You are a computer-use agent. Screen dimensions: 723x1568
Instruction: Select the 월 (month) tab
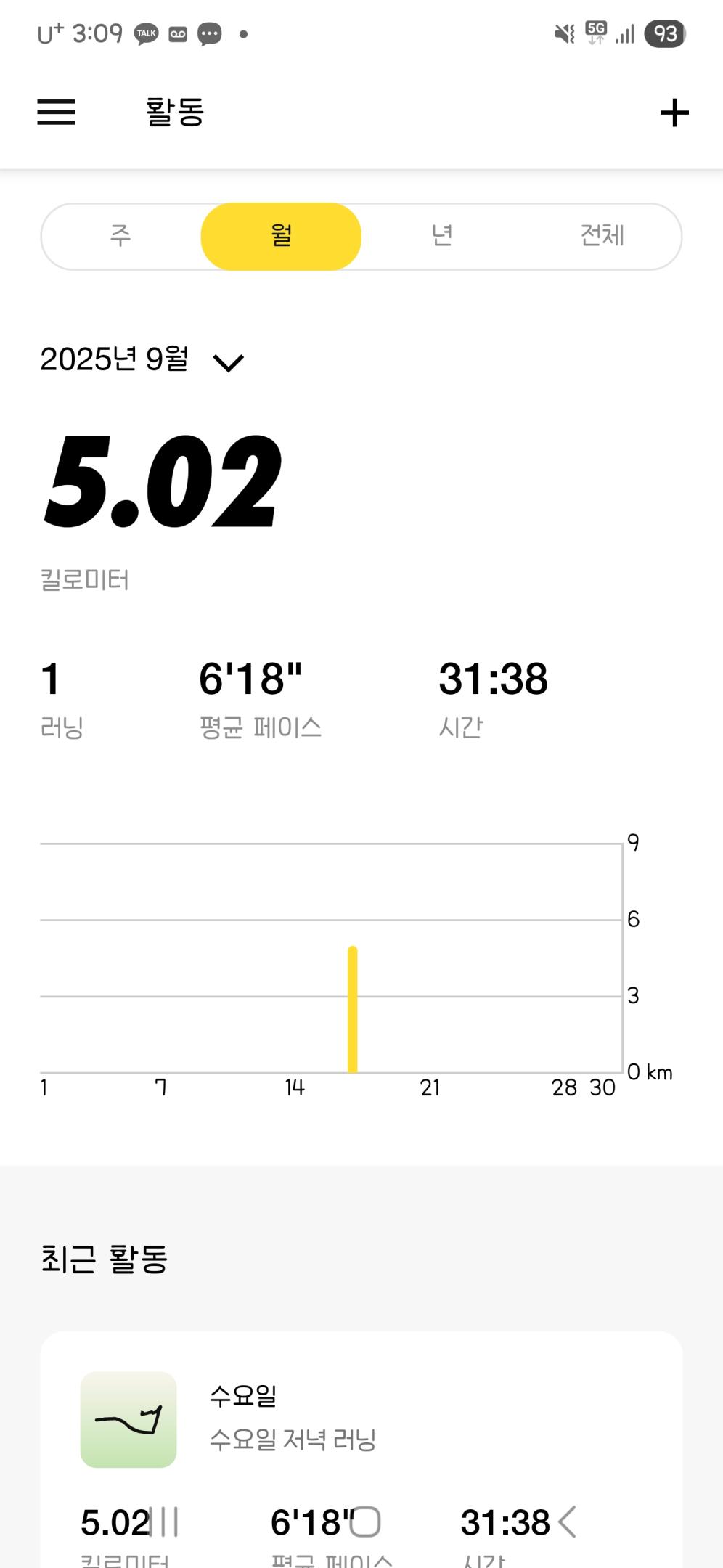click(x=281, y=236)
